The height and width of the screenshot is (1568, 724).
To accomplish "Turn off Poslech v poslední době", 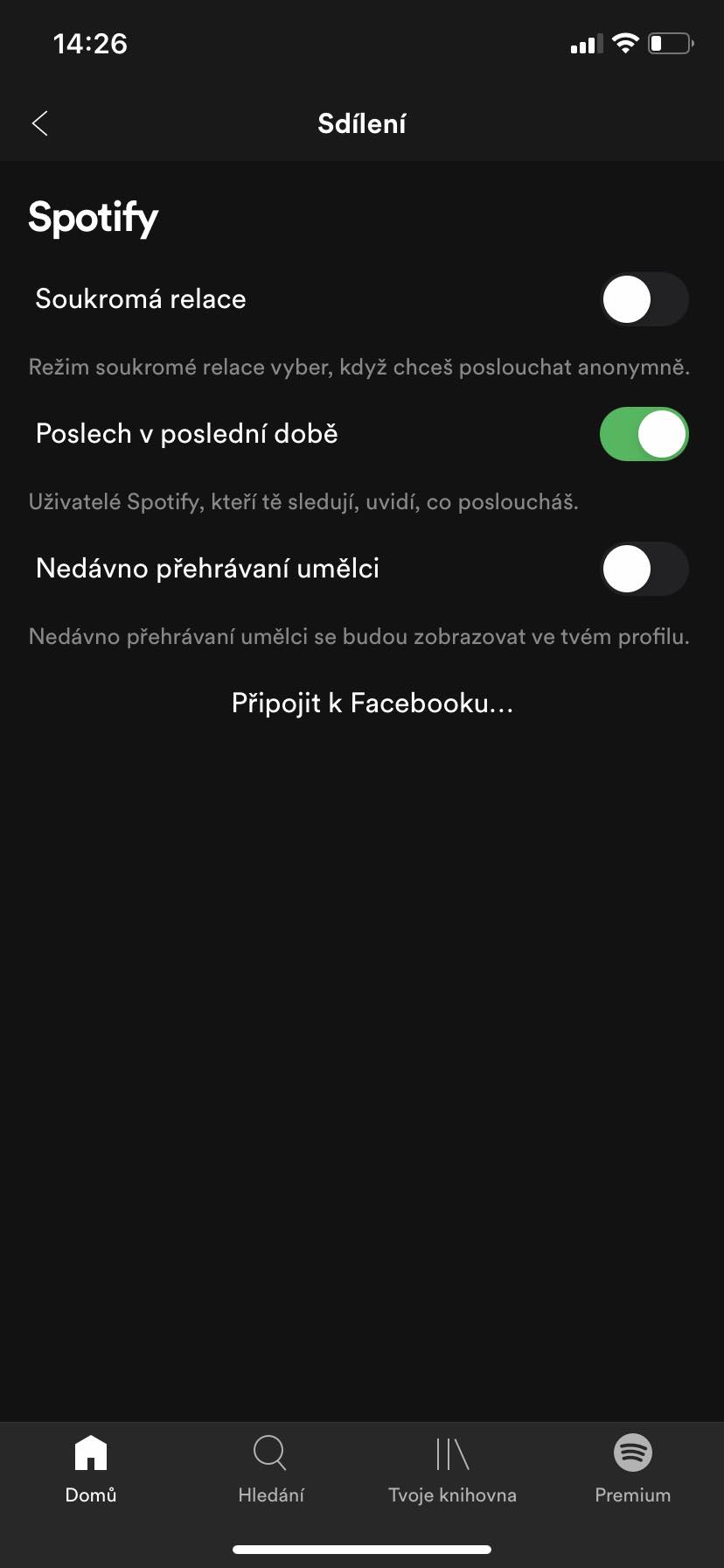I will coord(644,434).
